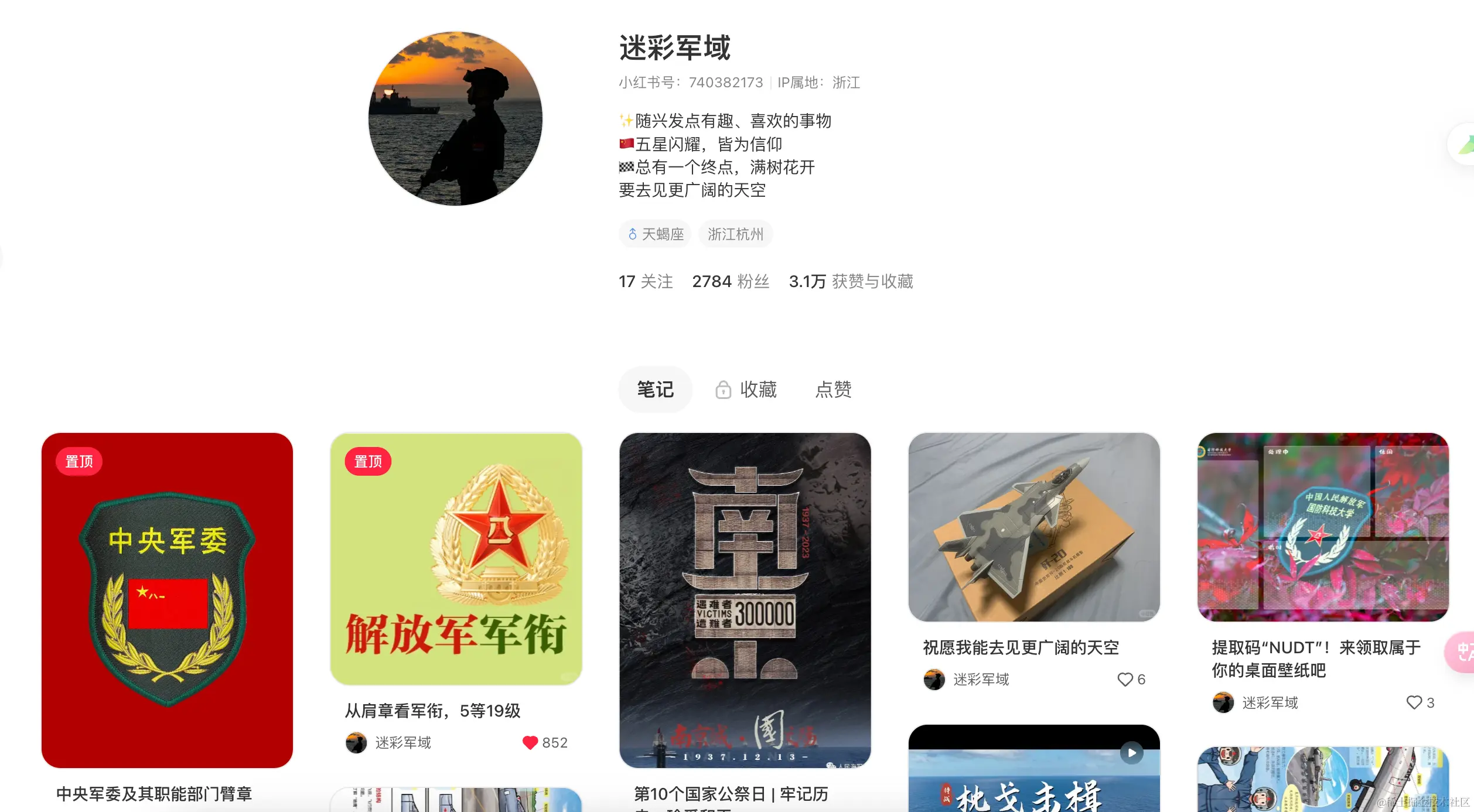Switch to the 笔记 tab
This screenshot has height=812, width=1474.
coord(655,390)
